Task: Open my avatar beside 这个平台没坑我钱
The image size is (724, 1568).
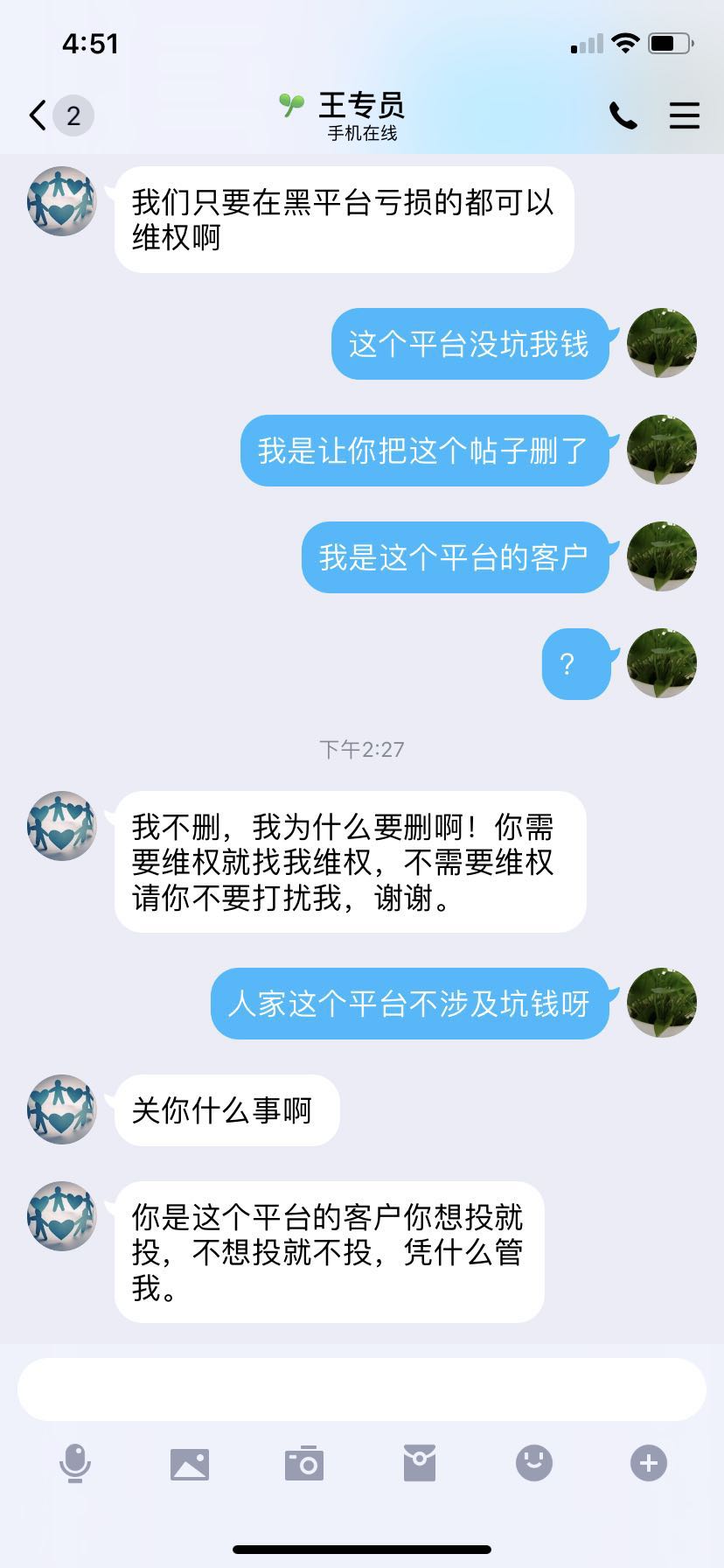Action: (662, 343)
